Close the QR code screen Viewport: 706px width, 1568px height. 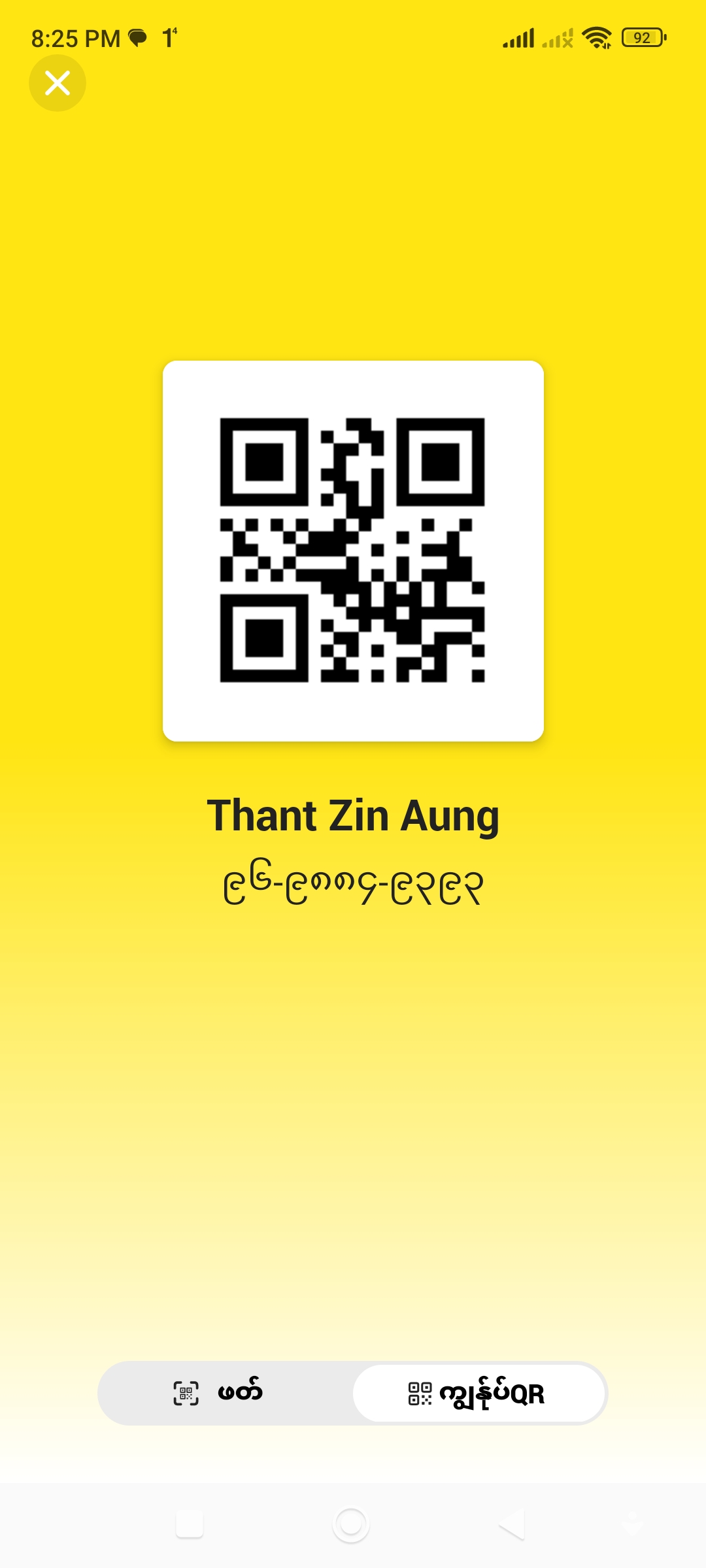(x=58, y=83)
